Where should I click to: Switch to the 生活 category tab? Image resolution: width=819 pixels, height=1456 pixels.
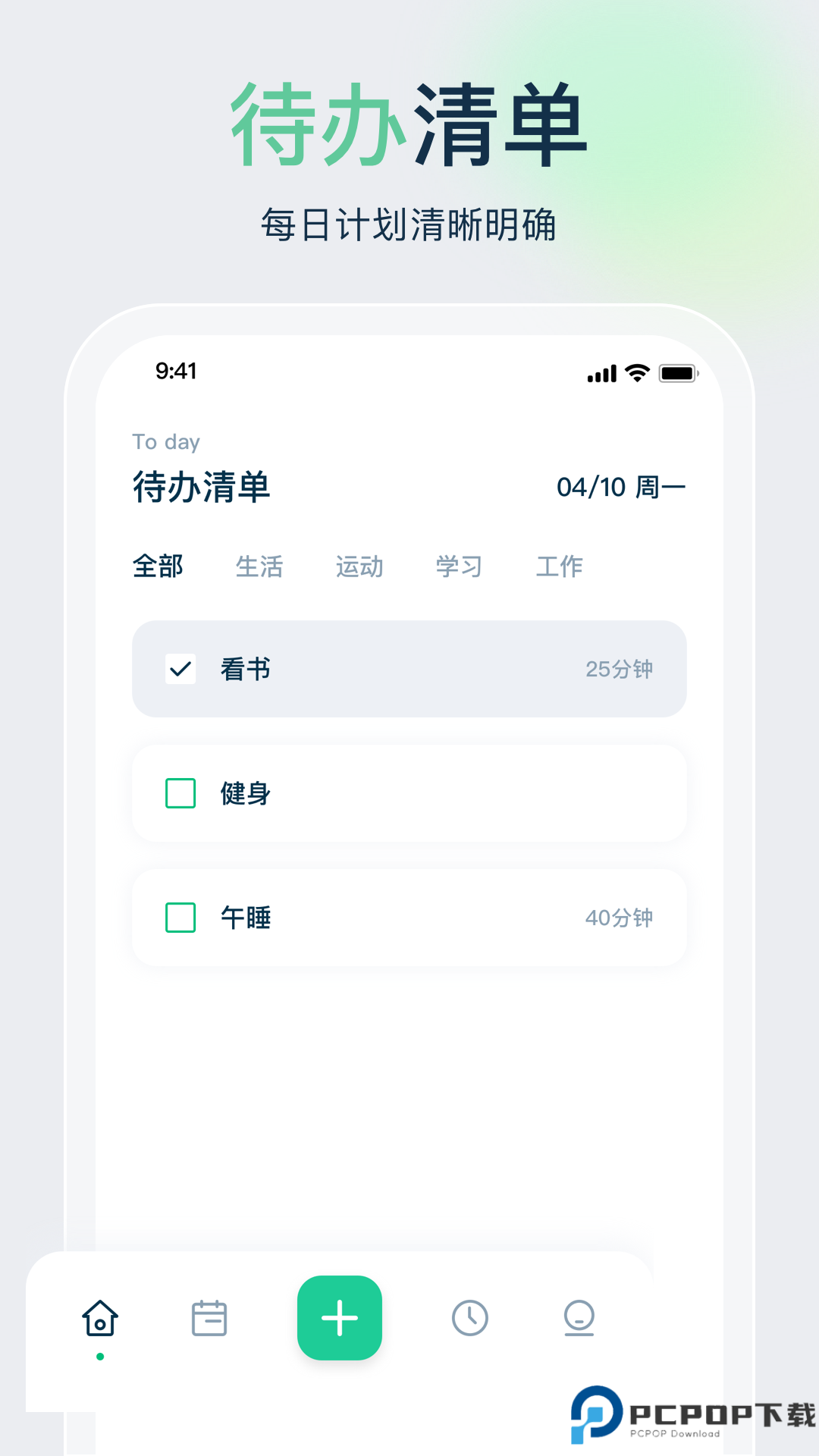(x=259, y=566)
